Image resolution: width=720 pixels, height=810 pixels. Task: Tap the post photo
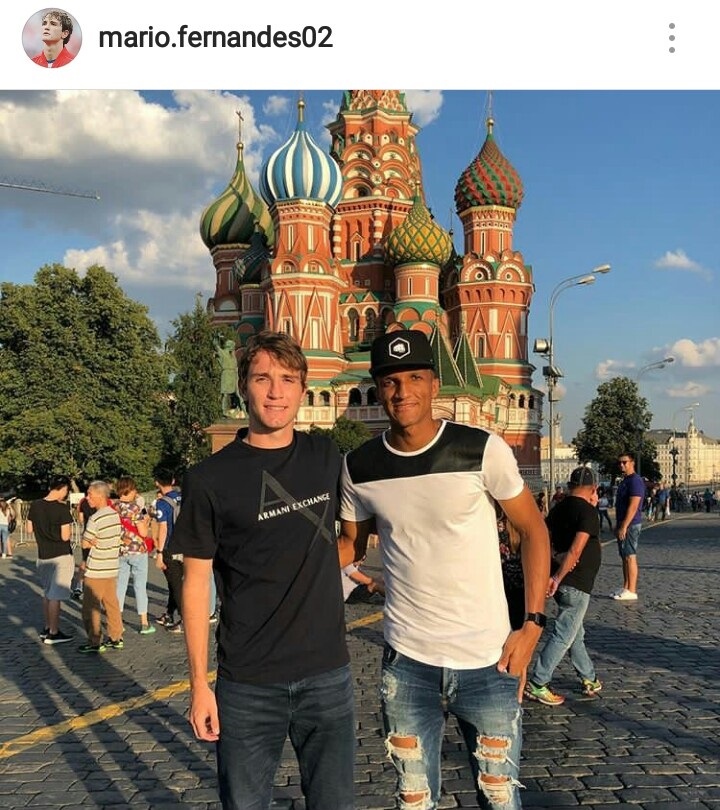coord(360,450)
